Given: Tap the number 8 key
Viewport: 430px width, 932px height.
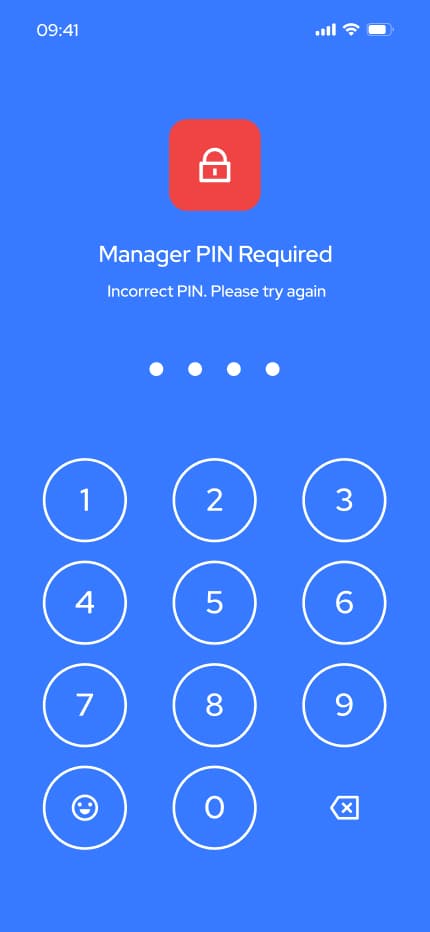Looking at the screenshot, I should click(x=215, y=705).
